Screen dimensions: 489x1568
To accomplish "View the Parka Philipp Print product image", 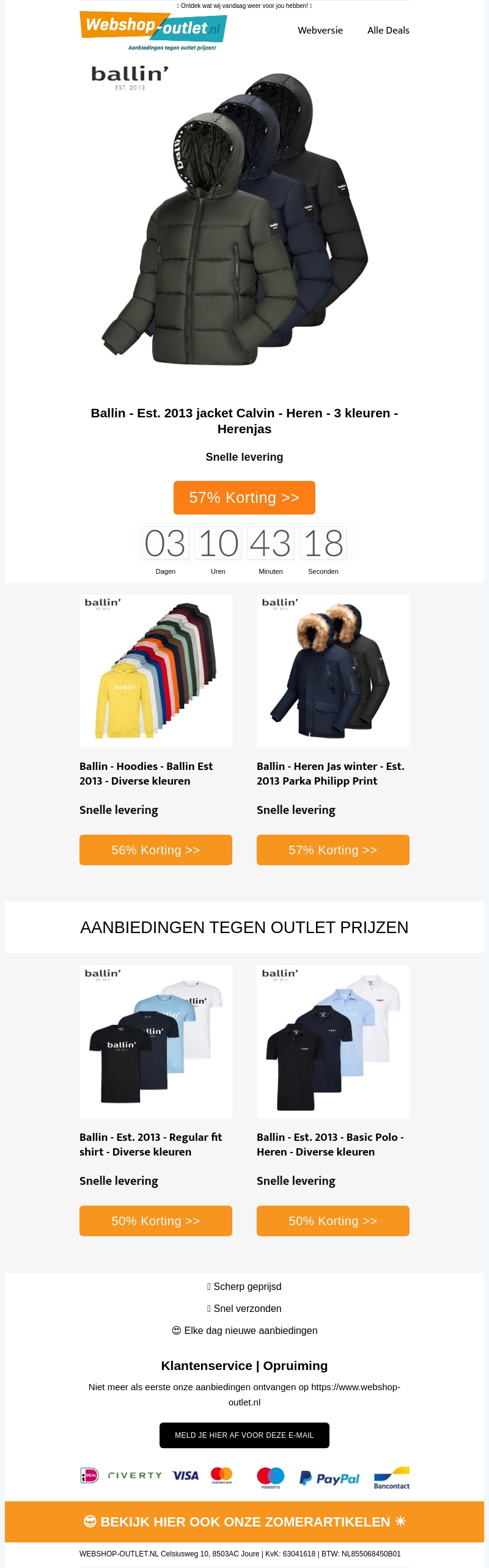I will [333, 670].
